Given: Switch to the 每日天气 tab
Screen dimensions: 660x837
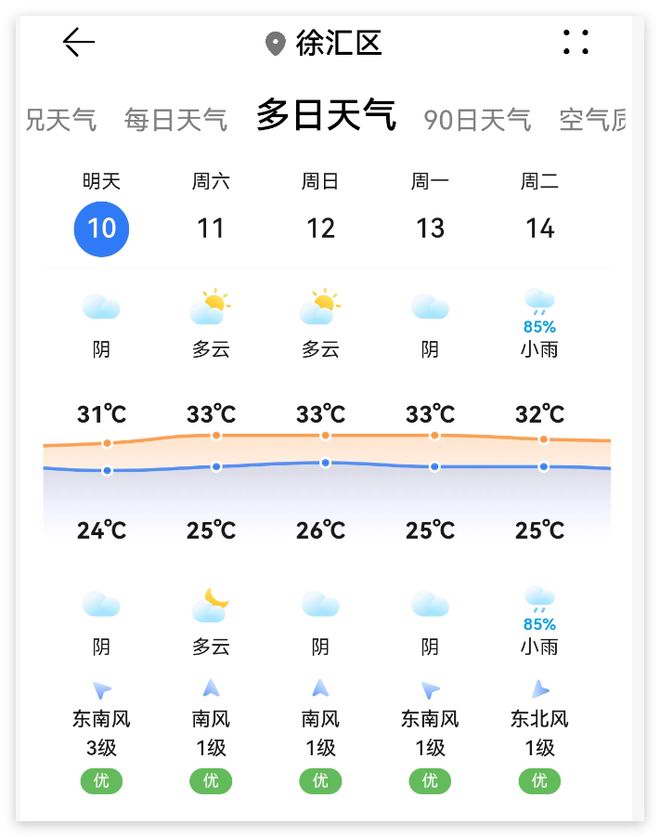Looking at the screenshot, I should point(176,120).
